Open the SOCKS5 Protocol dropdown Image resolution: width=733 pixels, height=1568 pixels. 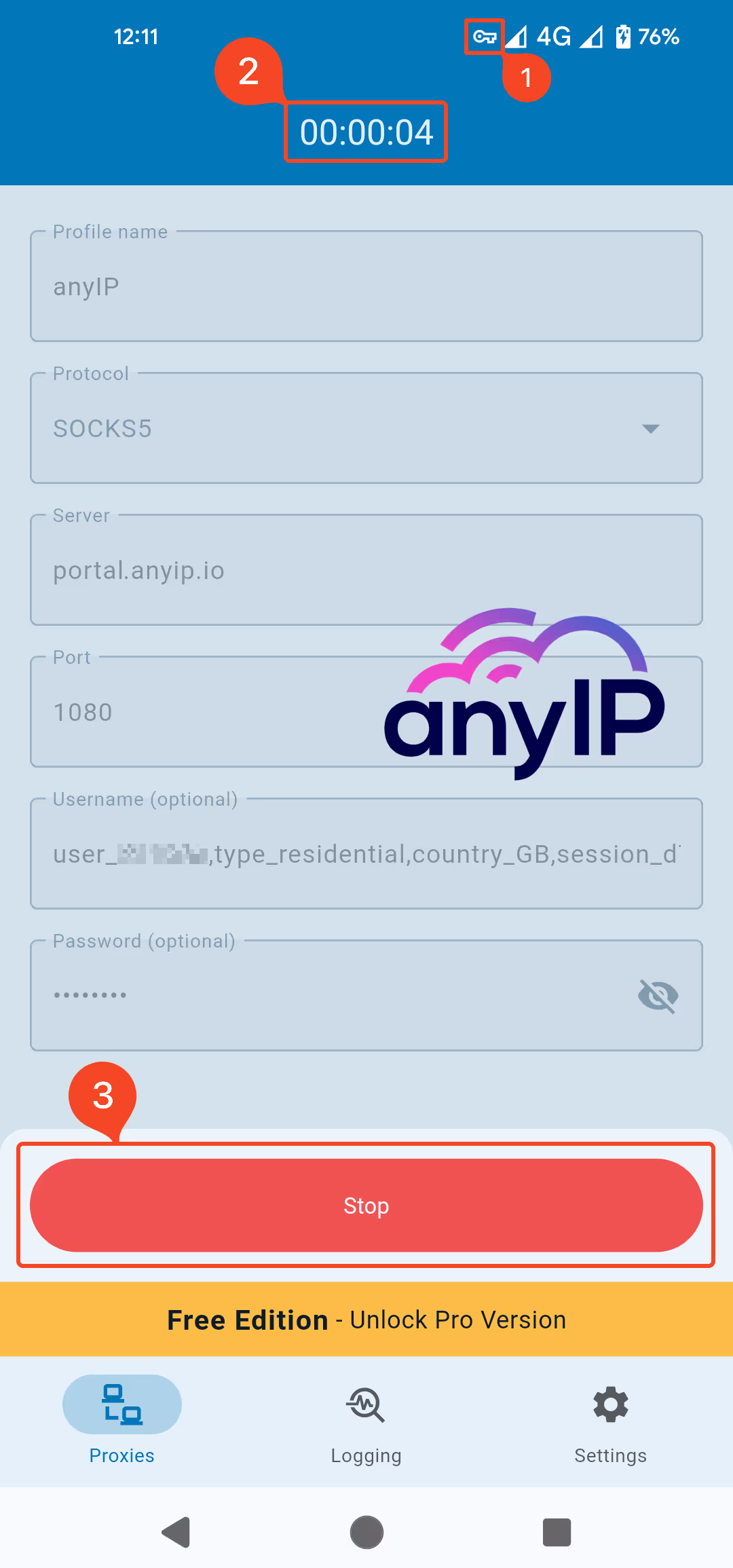pyautogui.click(x=366, y=428)
